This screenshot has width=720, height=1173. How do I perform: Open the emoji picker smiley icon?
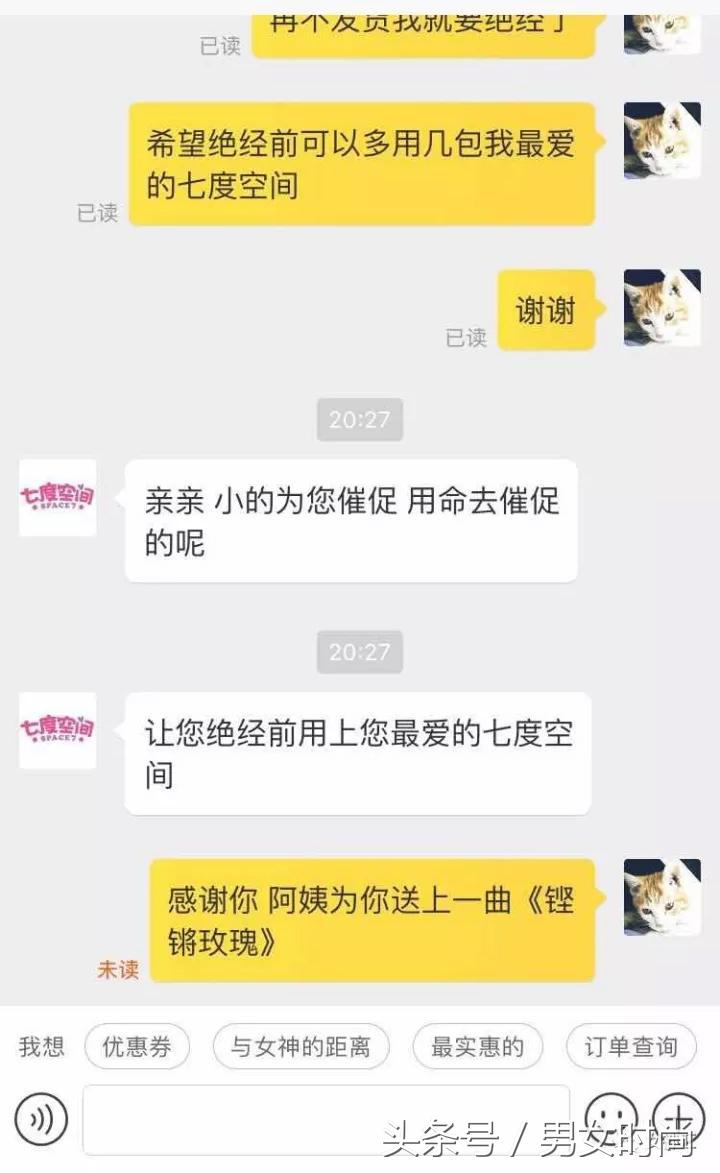[x=613, y=1119]
